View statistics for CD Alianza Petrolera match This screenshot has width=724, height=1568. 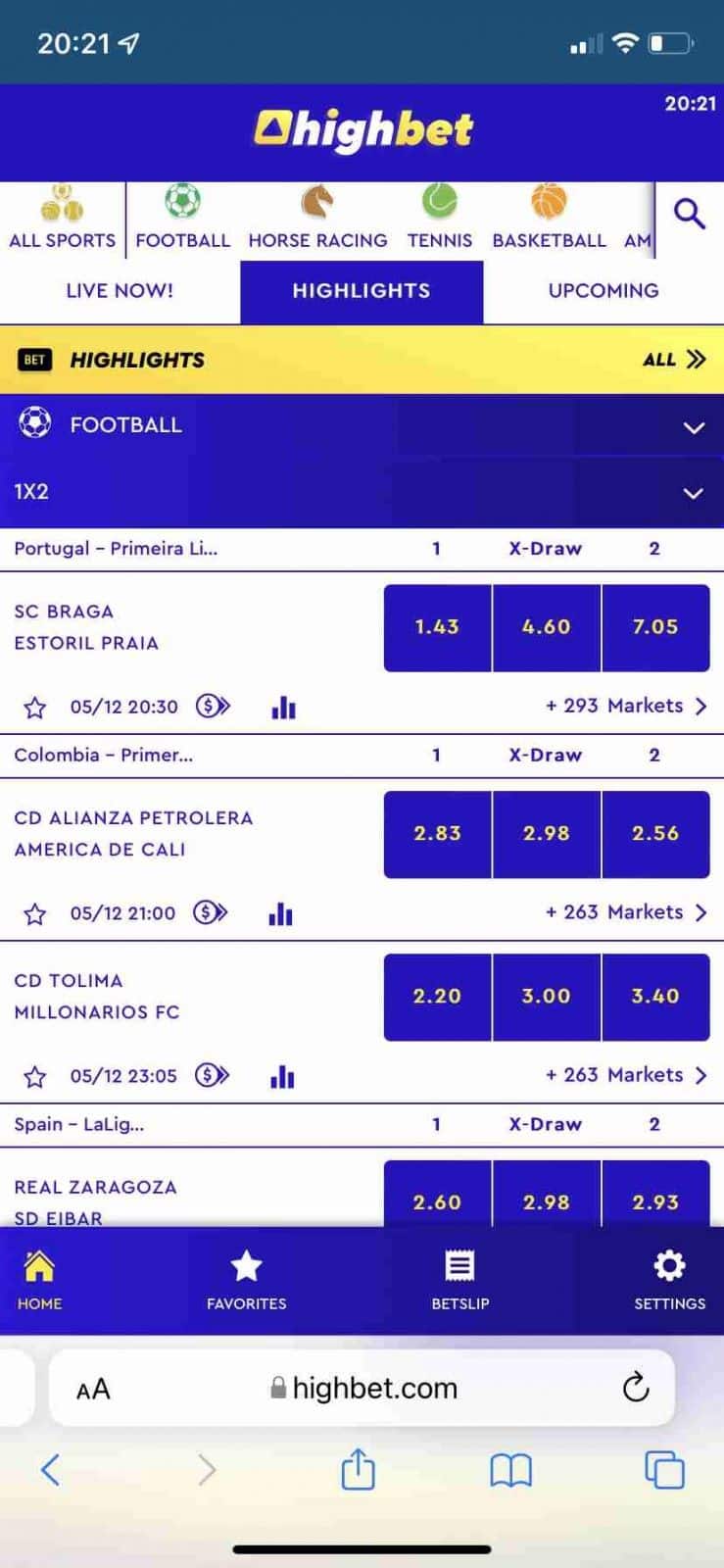(281, 914)
